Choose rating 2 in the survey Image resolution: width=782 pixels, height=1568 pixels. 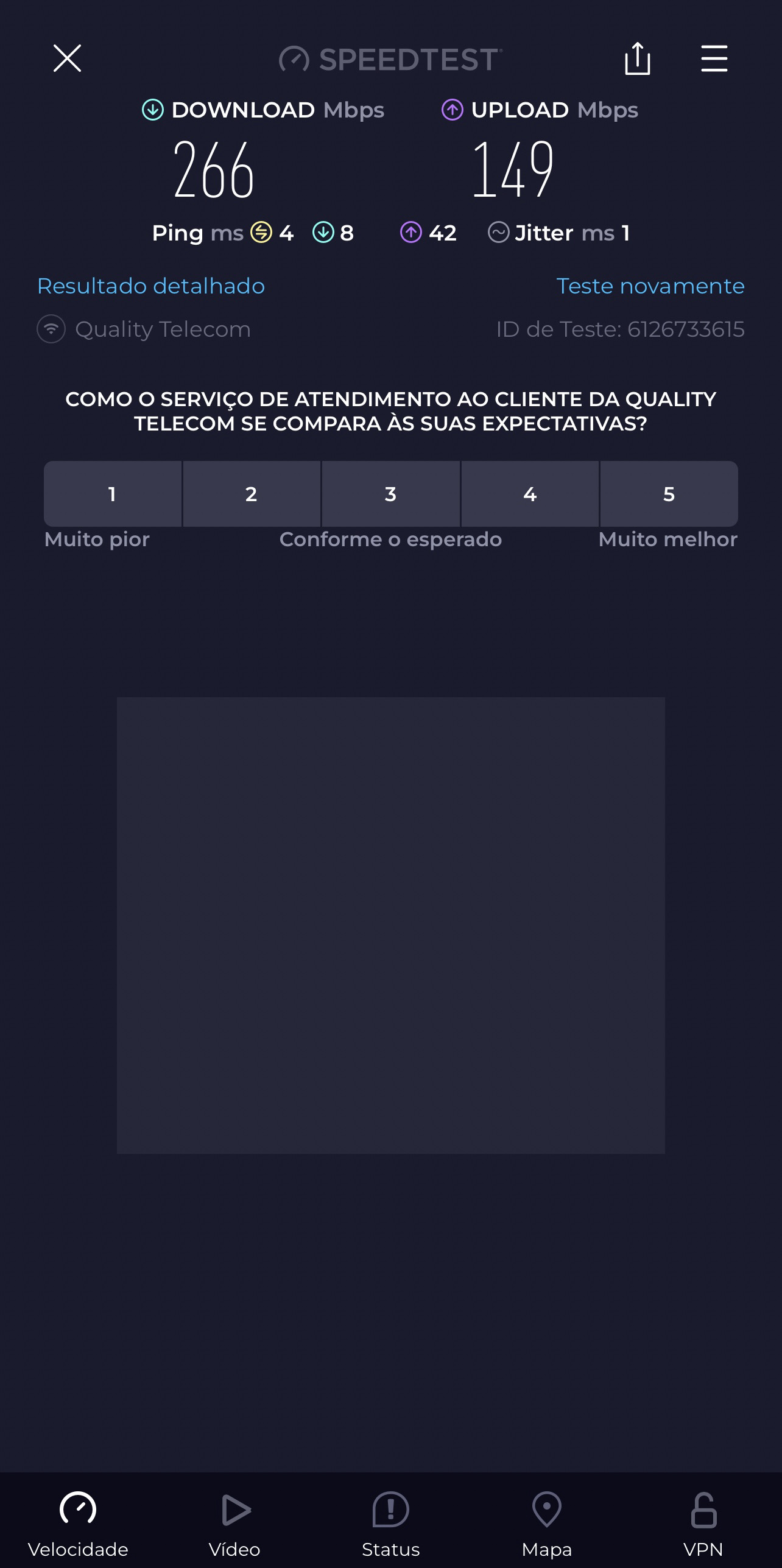[x=252, y=494]
